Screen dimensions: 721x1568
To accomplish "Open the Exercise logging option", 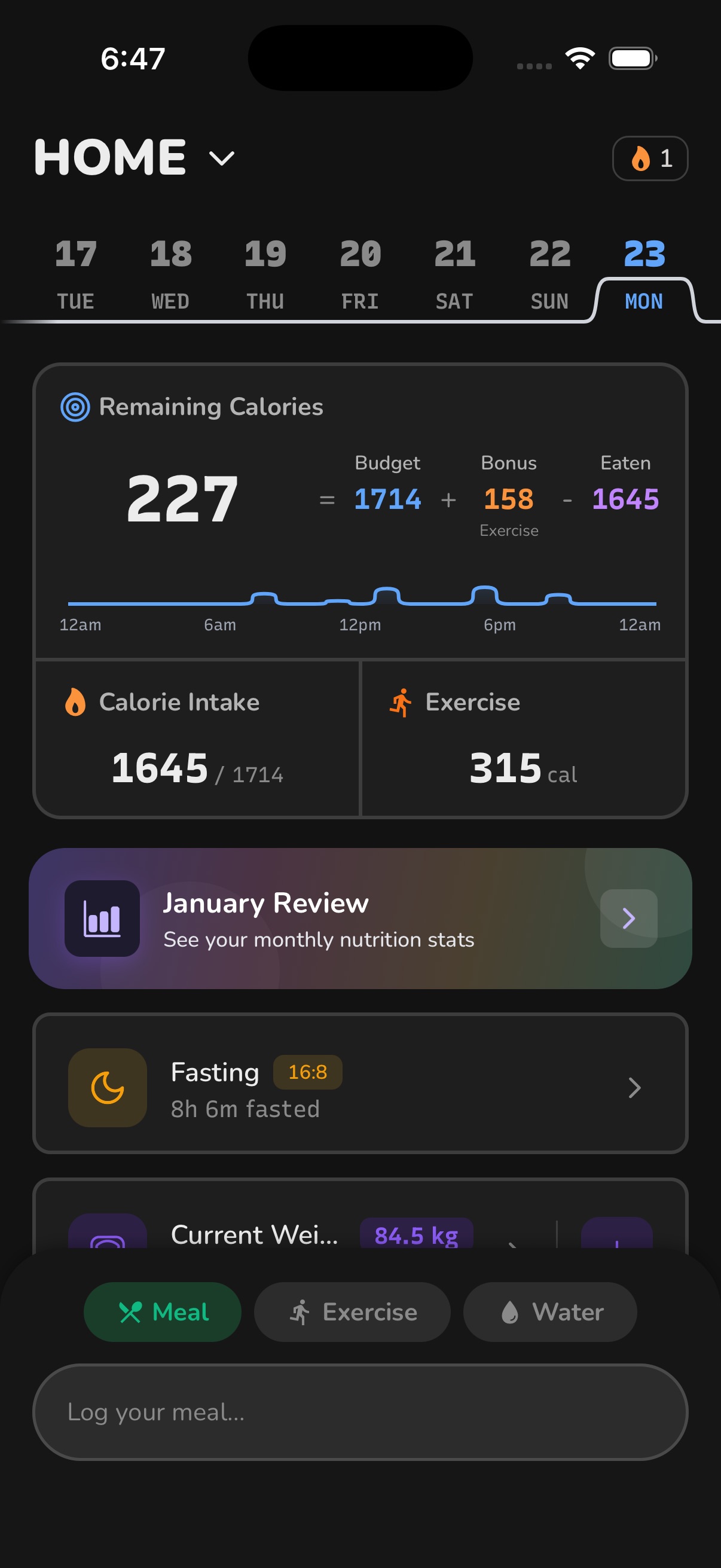I will click(352, 1312).
